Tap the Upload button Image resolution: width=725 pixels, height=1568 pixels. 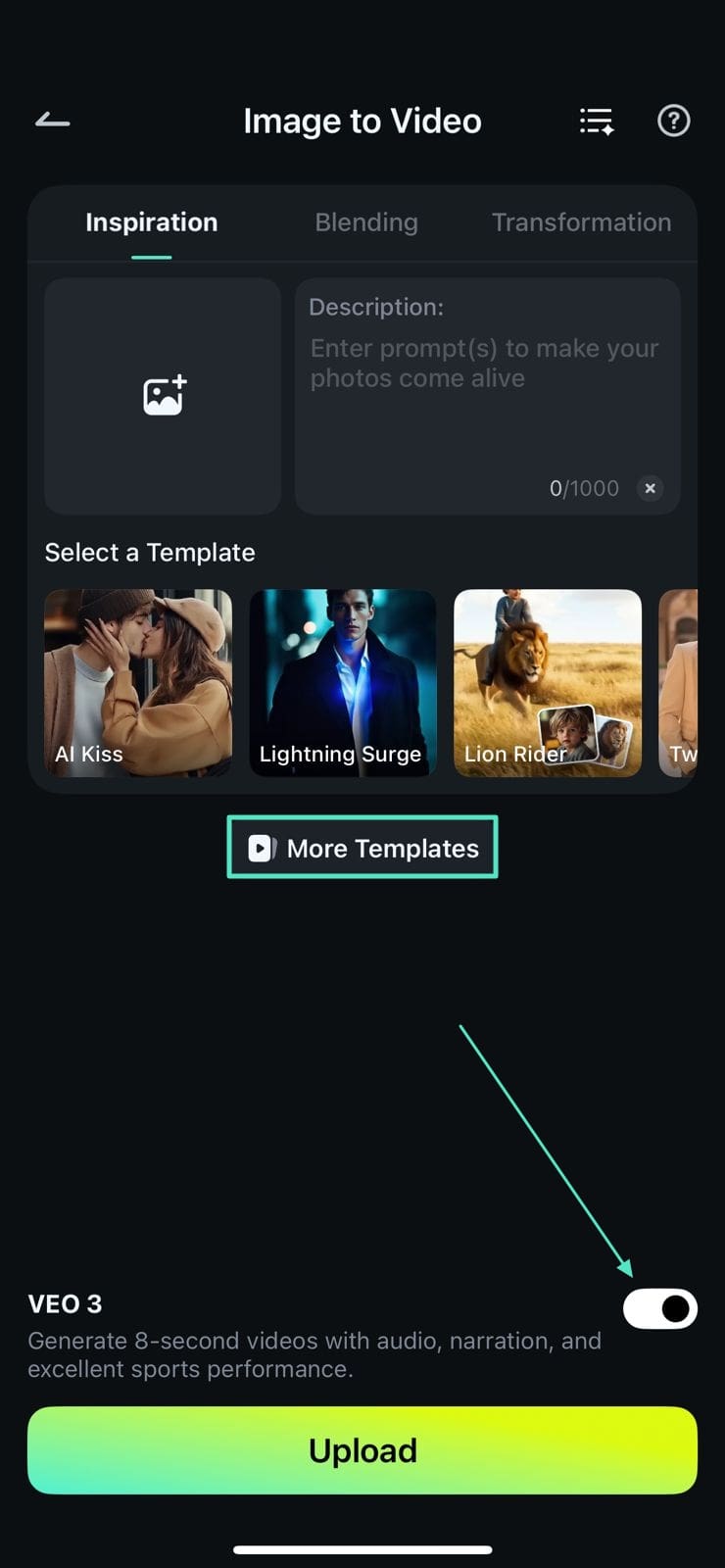point(362,1450)
